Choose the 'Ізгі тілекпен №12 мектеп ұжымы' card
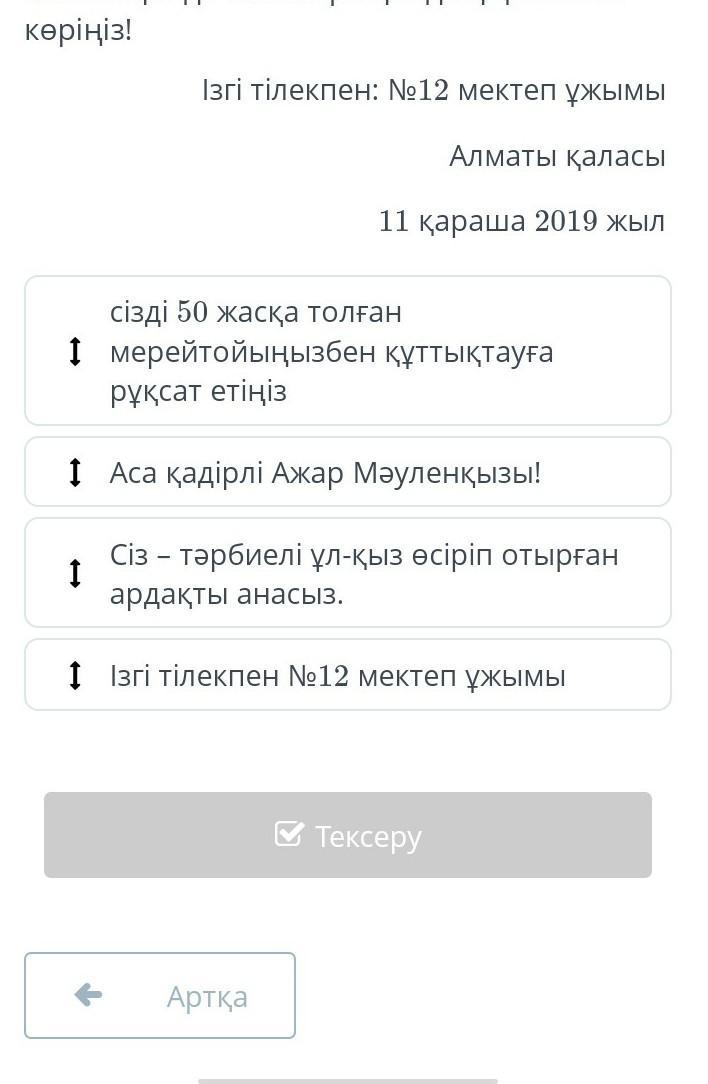This screenshot has height=1084, width=708. (347, 675)
